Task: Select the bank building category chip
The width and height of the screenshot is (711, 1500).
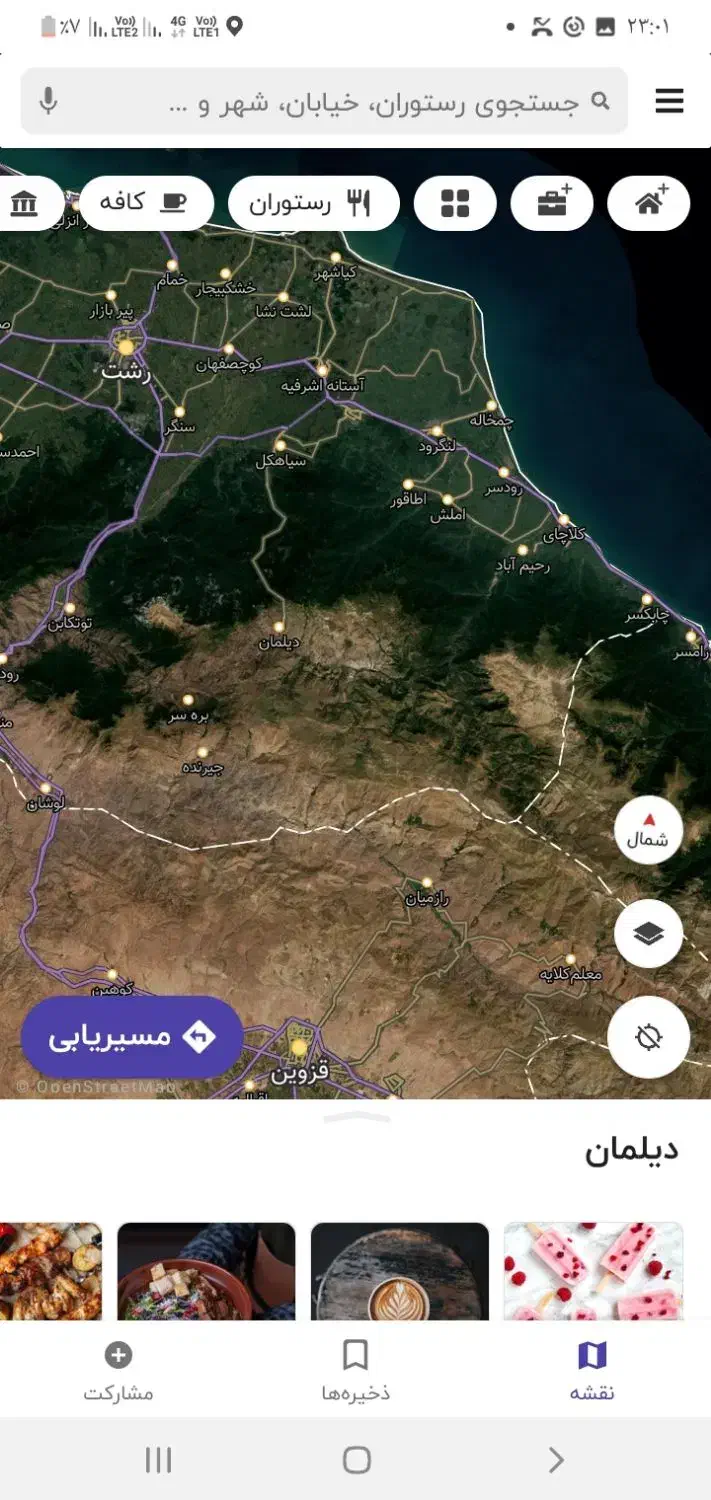Action: (x=26, y=204)
